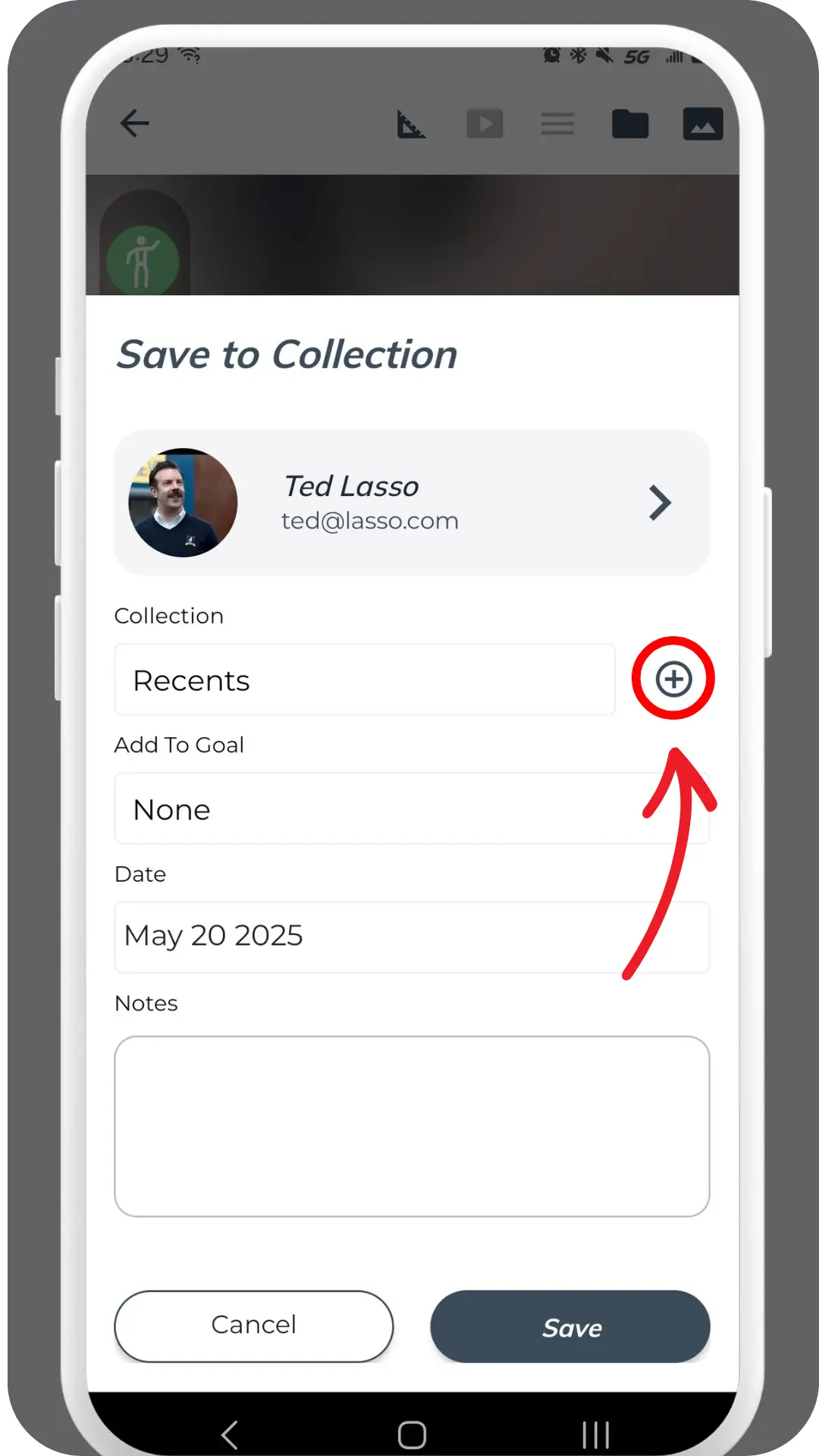Open the folder icon
Screen dimensions: 819x1456
point(630,124)
